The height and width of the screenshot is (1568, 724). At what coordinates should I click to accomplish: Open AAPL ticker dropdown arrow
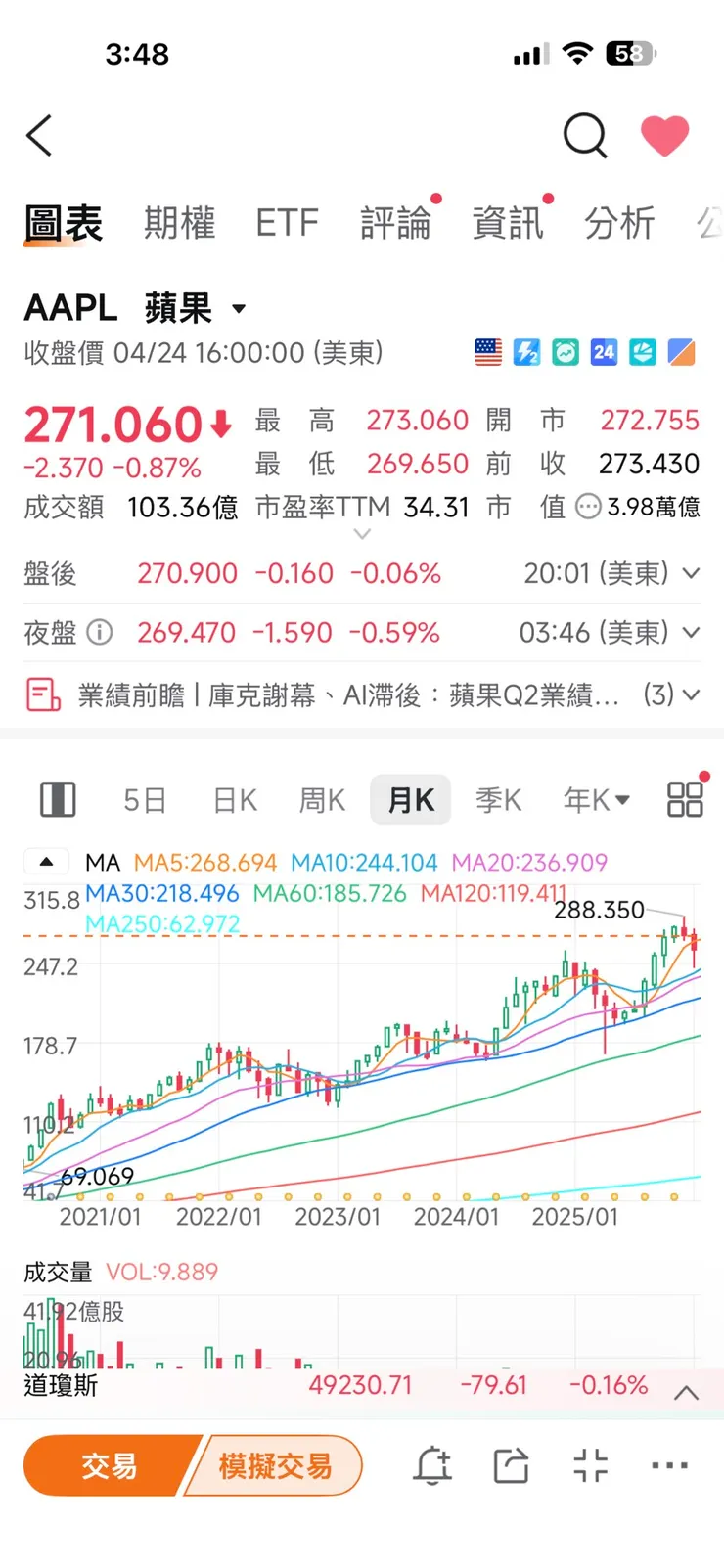coord(238,310)
